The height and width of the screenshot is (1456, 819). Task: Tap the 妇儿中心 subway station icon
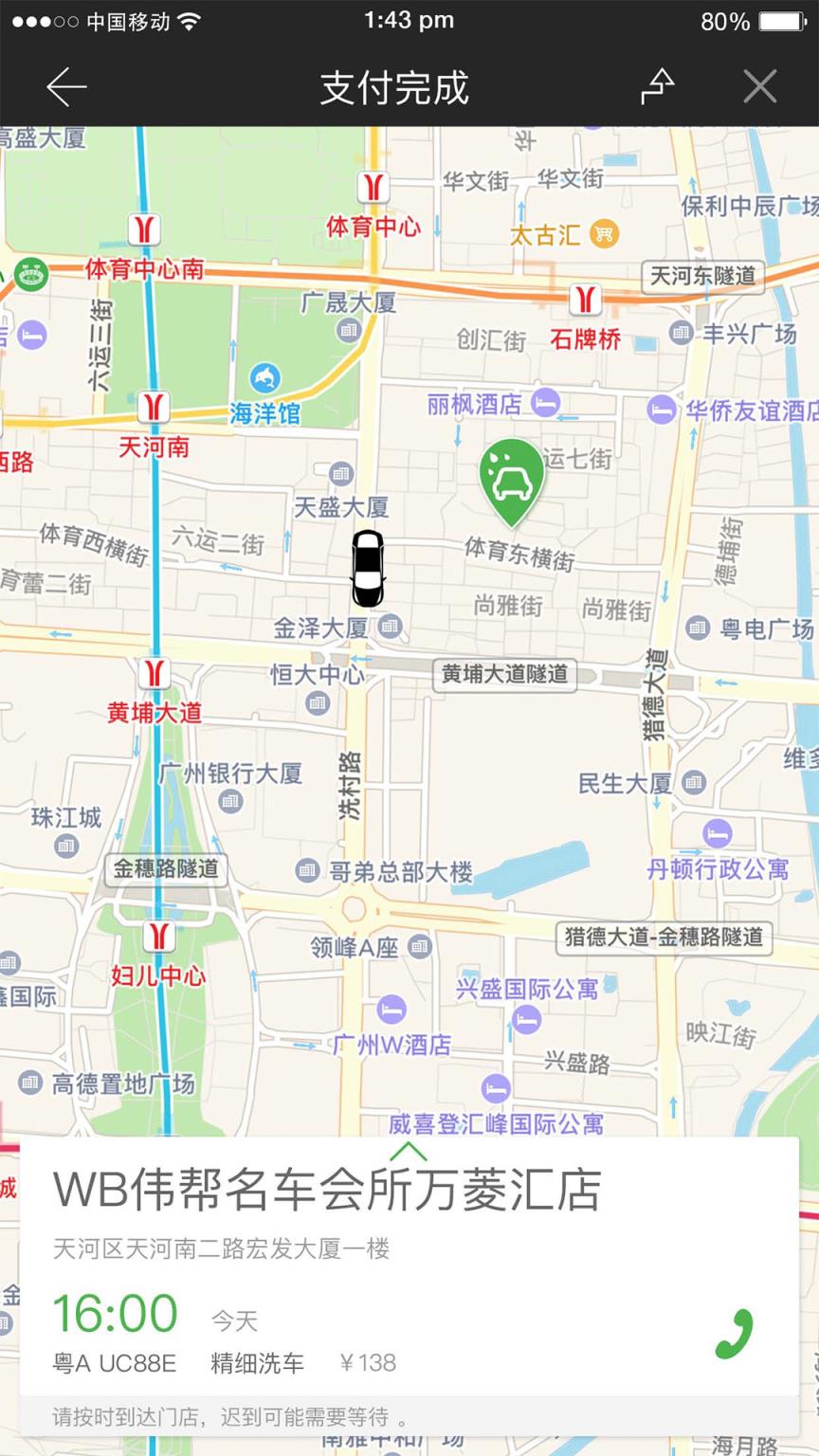[157, 935]
